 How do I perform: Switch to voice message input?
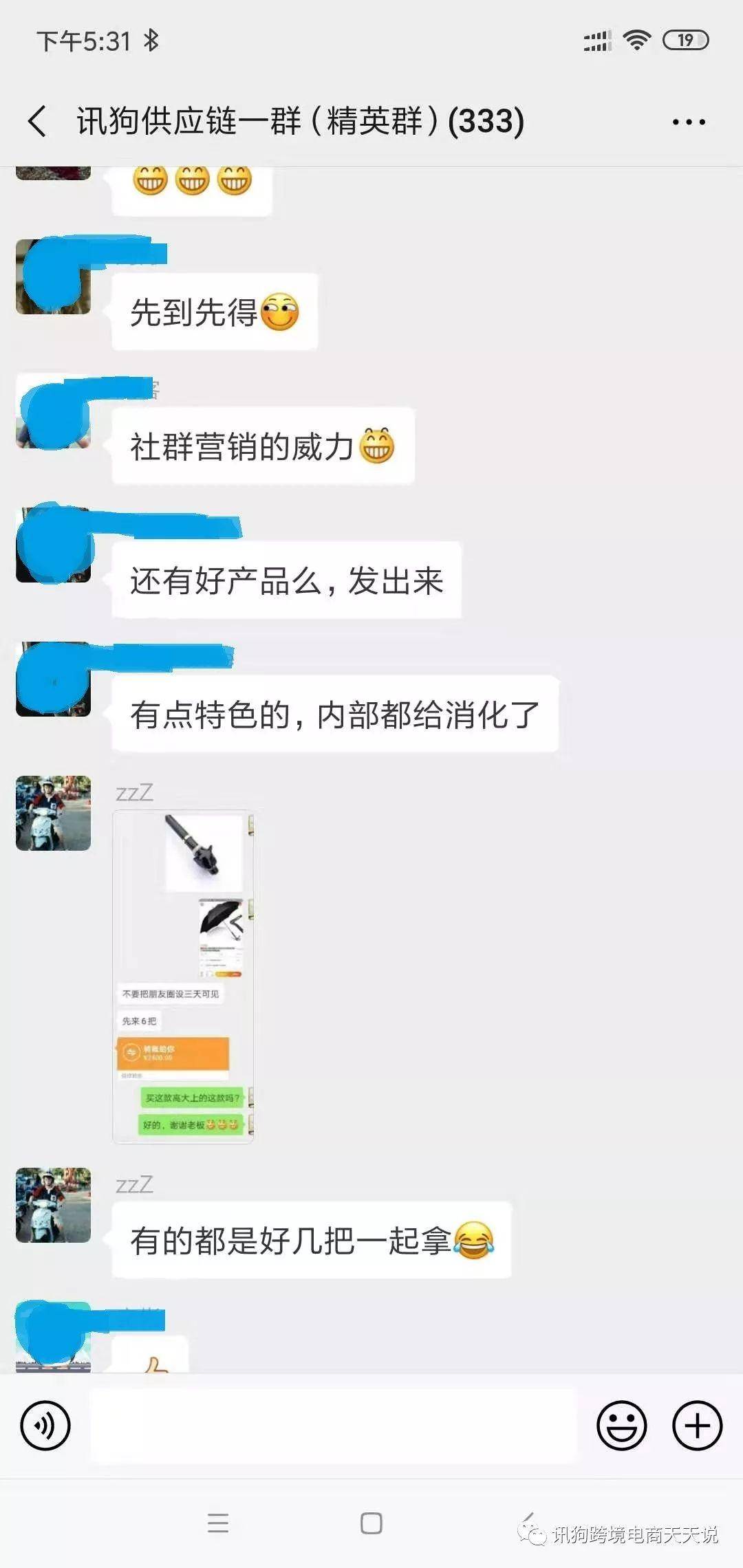click(45, 1426)
